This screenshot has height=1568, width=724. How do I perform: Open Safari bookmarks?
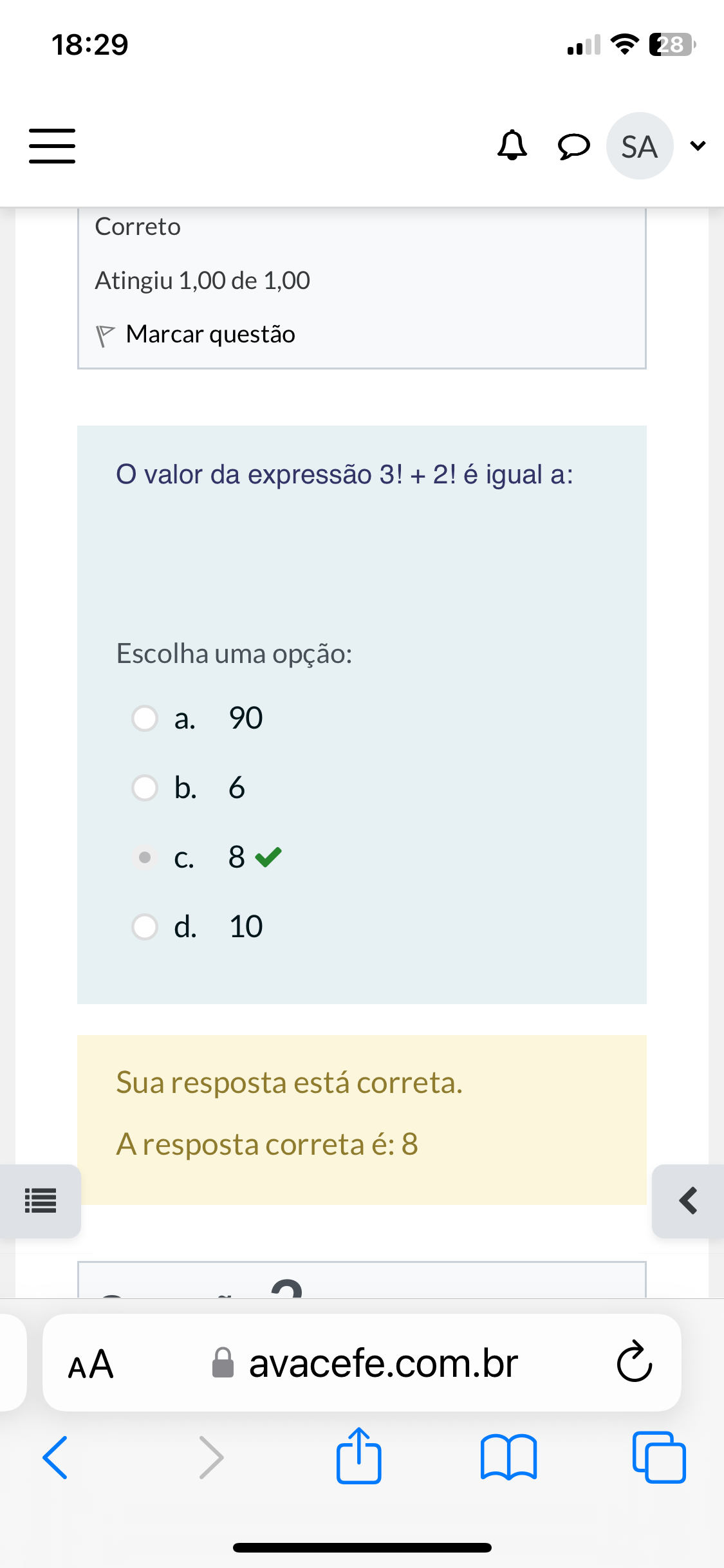pos(508,1457)
